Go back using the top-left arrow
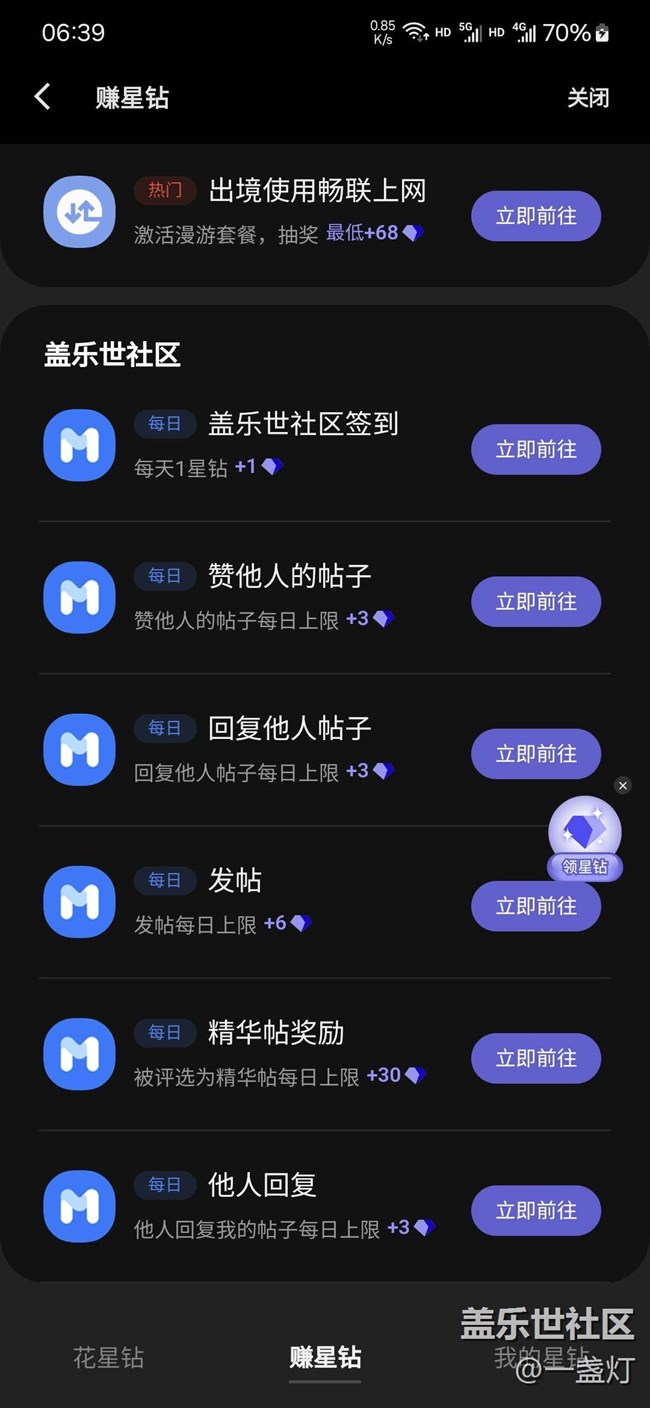Image resolution: width=650 pixels, height=1408 pixels. tap(42, 97)
